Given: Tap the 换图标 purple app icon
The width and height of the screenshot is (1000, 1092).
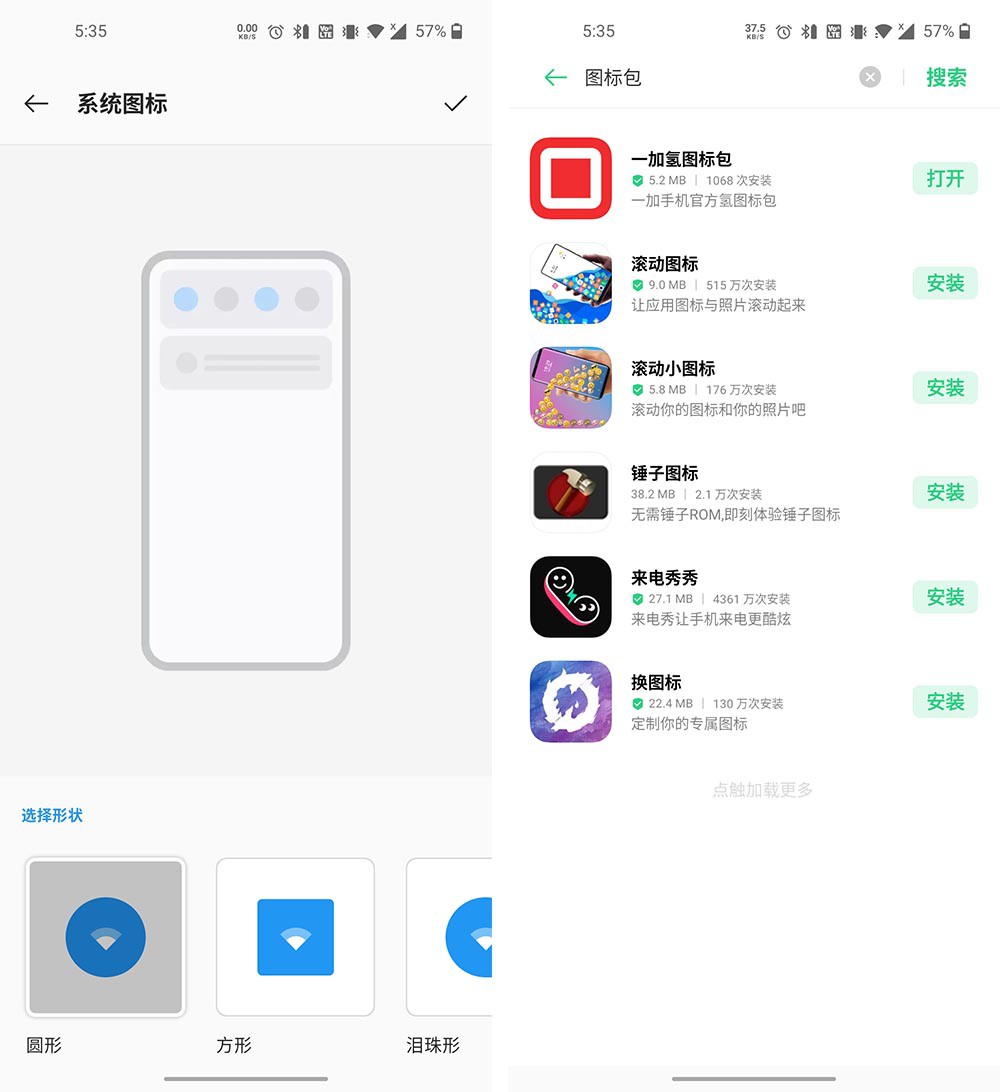Looking at the screenshot, I should (x=570, y=701).
